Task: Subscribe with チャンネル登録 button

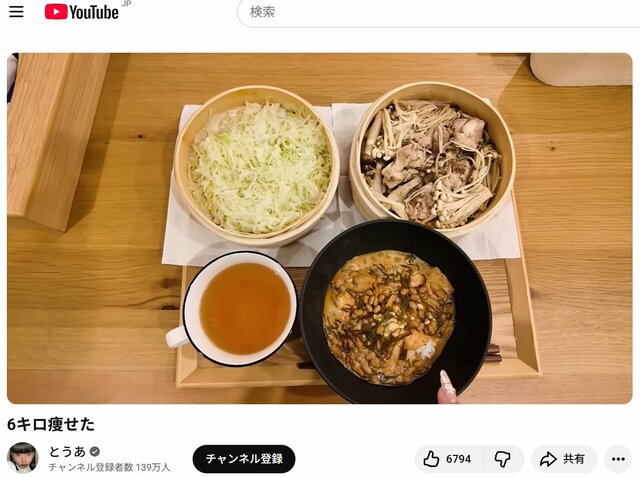Action: (244, 459)
